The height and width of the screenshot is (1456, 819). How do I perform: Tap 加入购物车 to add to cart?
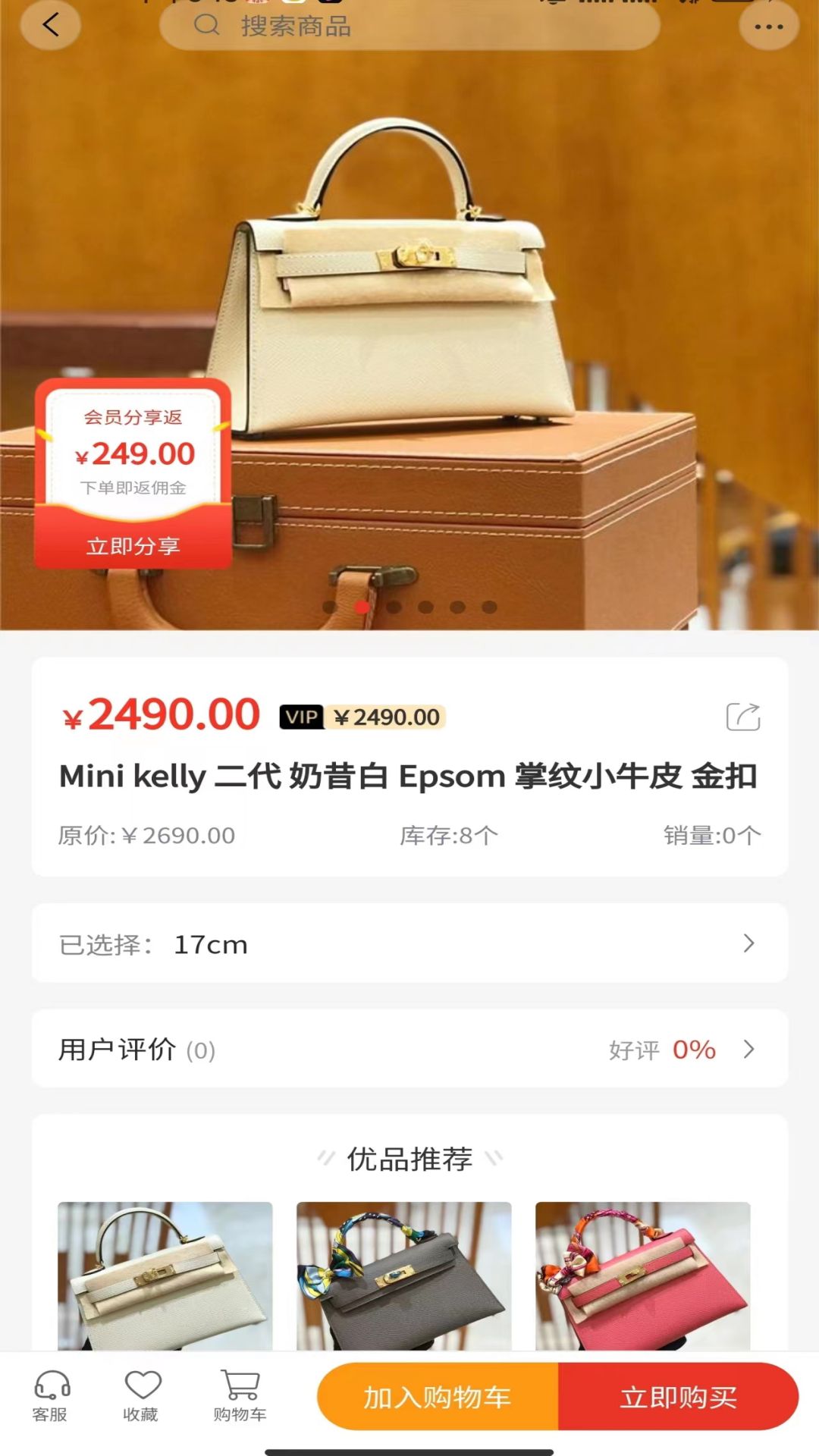(438, 1397)
